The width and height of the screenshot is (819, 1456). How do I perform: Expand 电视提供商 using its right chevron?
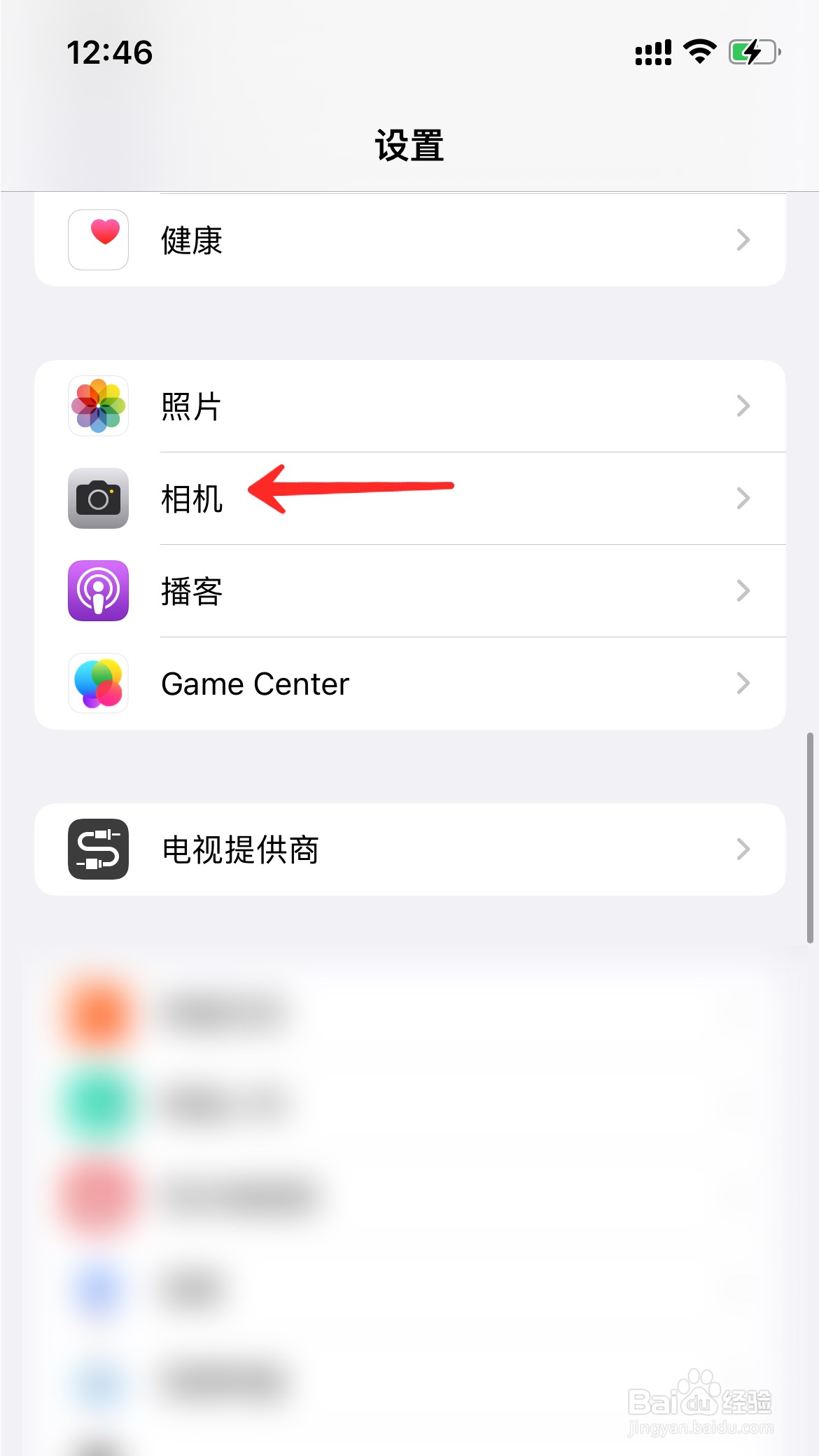tap(743, 849)
